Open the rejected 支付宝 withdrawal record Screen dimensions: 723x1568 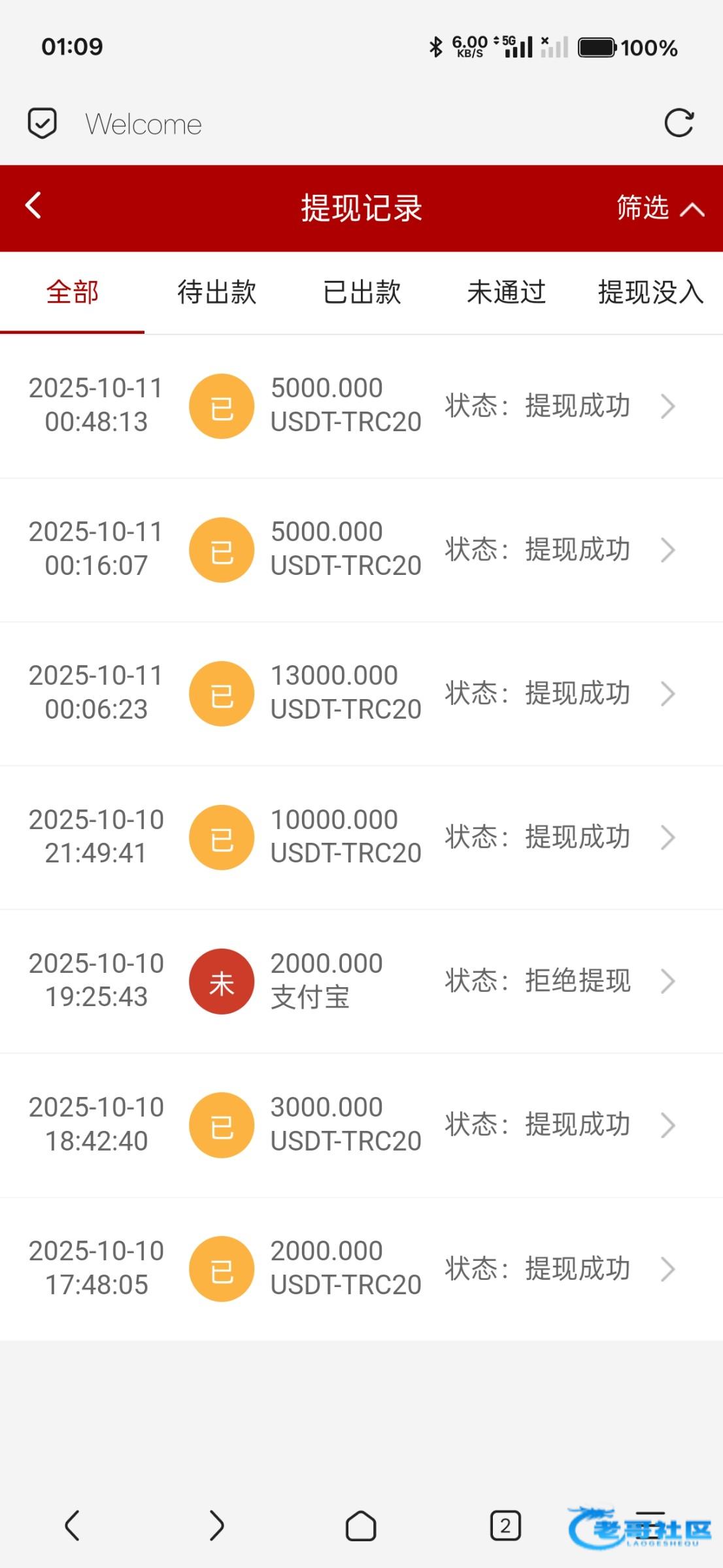click(361, 981)
